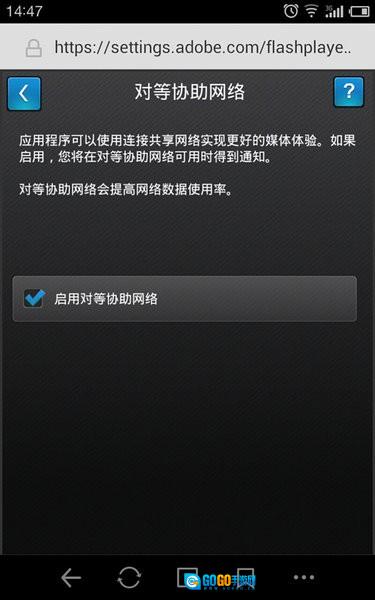This screenshot has height=600, width=375.
Task: Reload the page with the refresh icon
Action: [x=129, y=577]
